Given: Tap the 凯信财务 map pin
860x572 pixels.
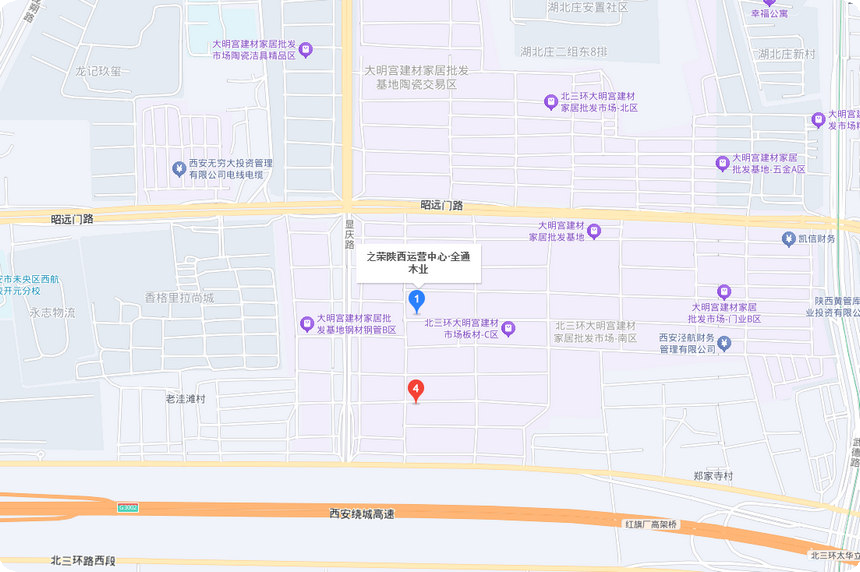Looking at the screenshot, I should (x=788, y=239).
